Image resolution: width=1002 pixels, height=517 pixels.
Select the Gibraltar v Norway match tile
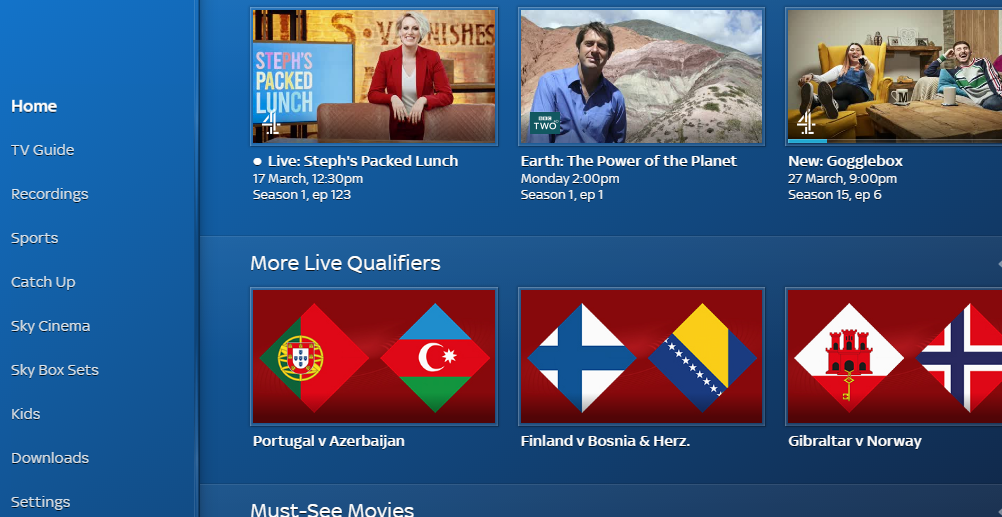pos(894,357)
